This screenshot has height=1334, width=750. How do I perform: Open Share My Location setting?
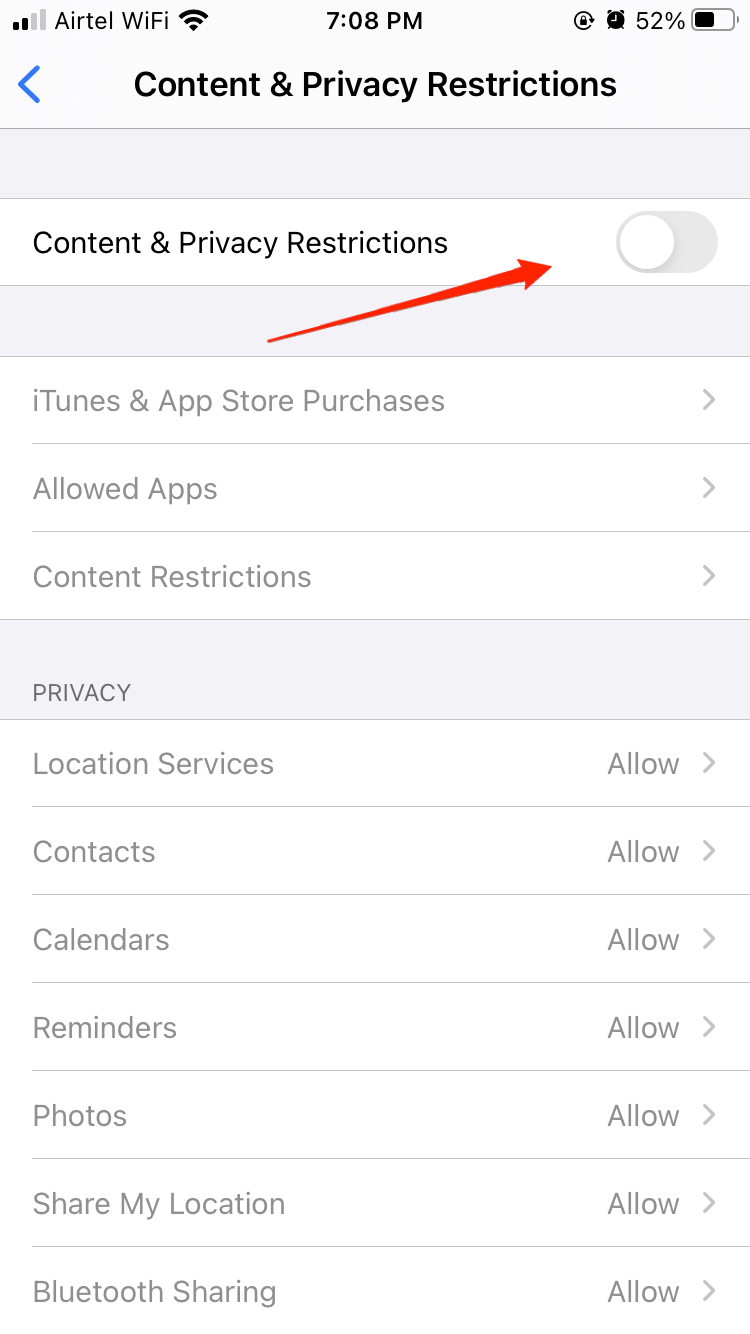click(374, 1204)
